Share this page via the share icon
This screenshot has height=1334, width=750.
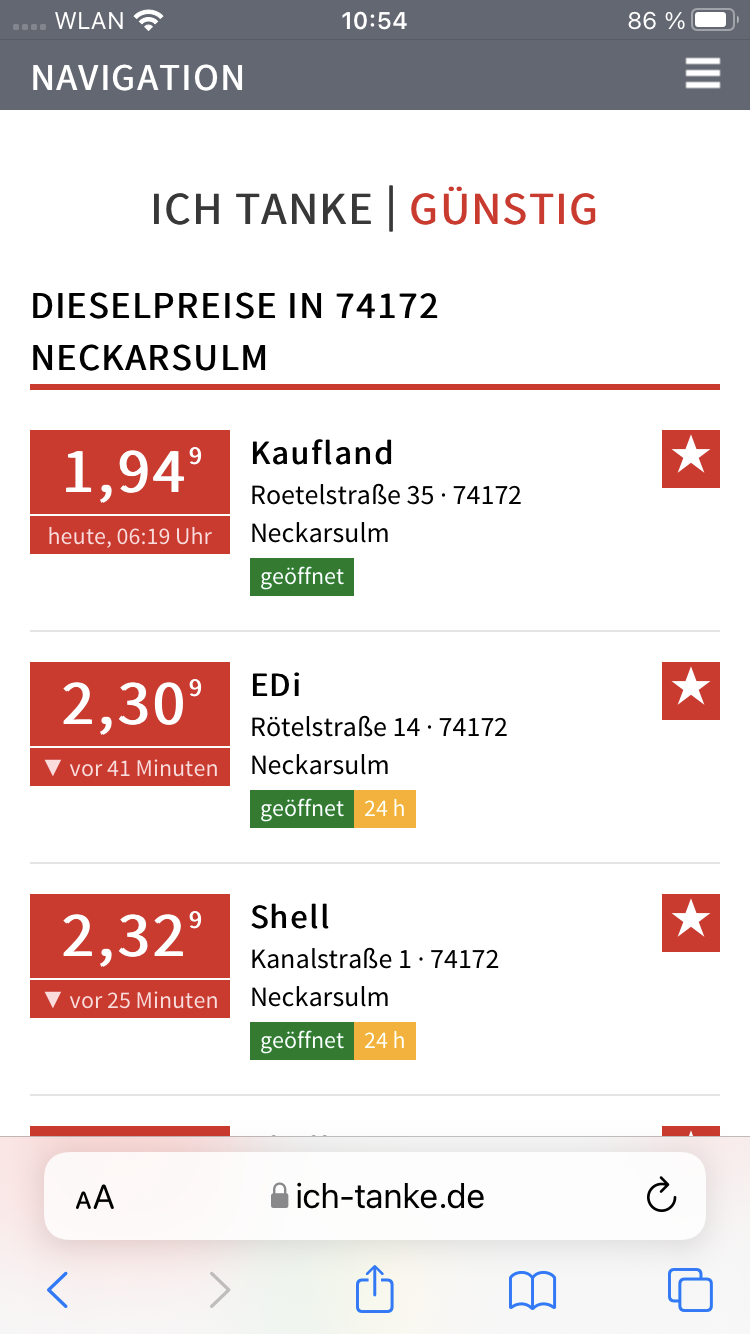375,1289
